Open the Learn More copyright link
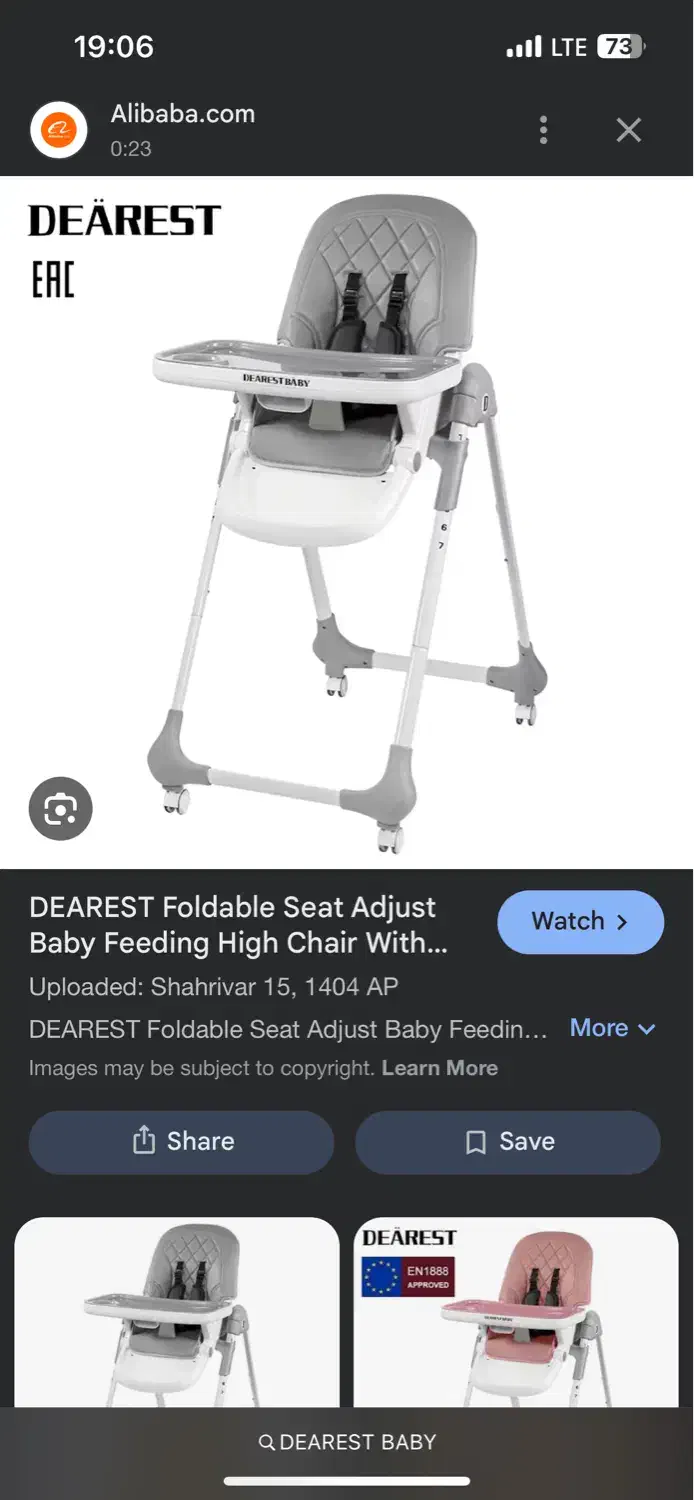The width and height of the screenshot is (694, 1500). (439, 1068)
